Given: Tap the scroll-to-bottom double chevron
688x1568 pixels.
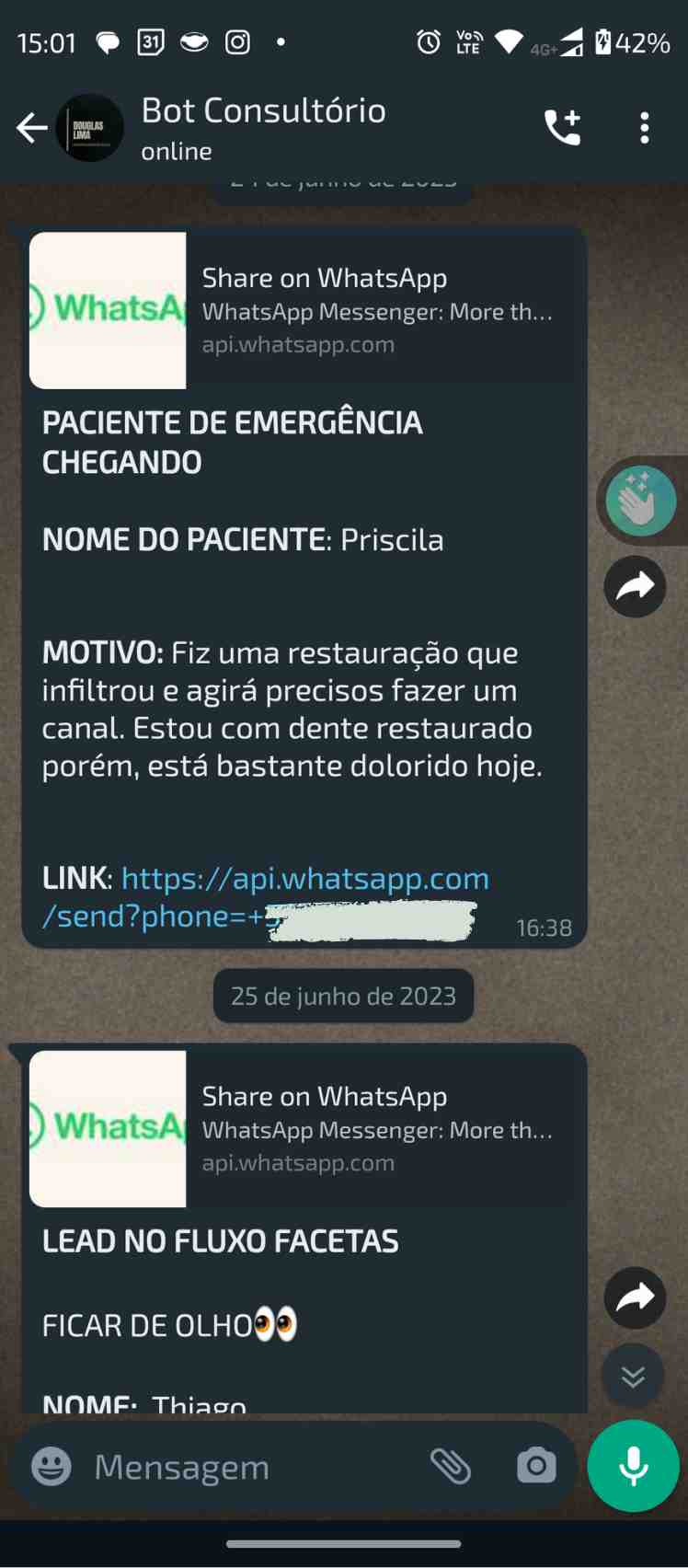Looking at the screenshot, I should click(x=632, y=1376).
